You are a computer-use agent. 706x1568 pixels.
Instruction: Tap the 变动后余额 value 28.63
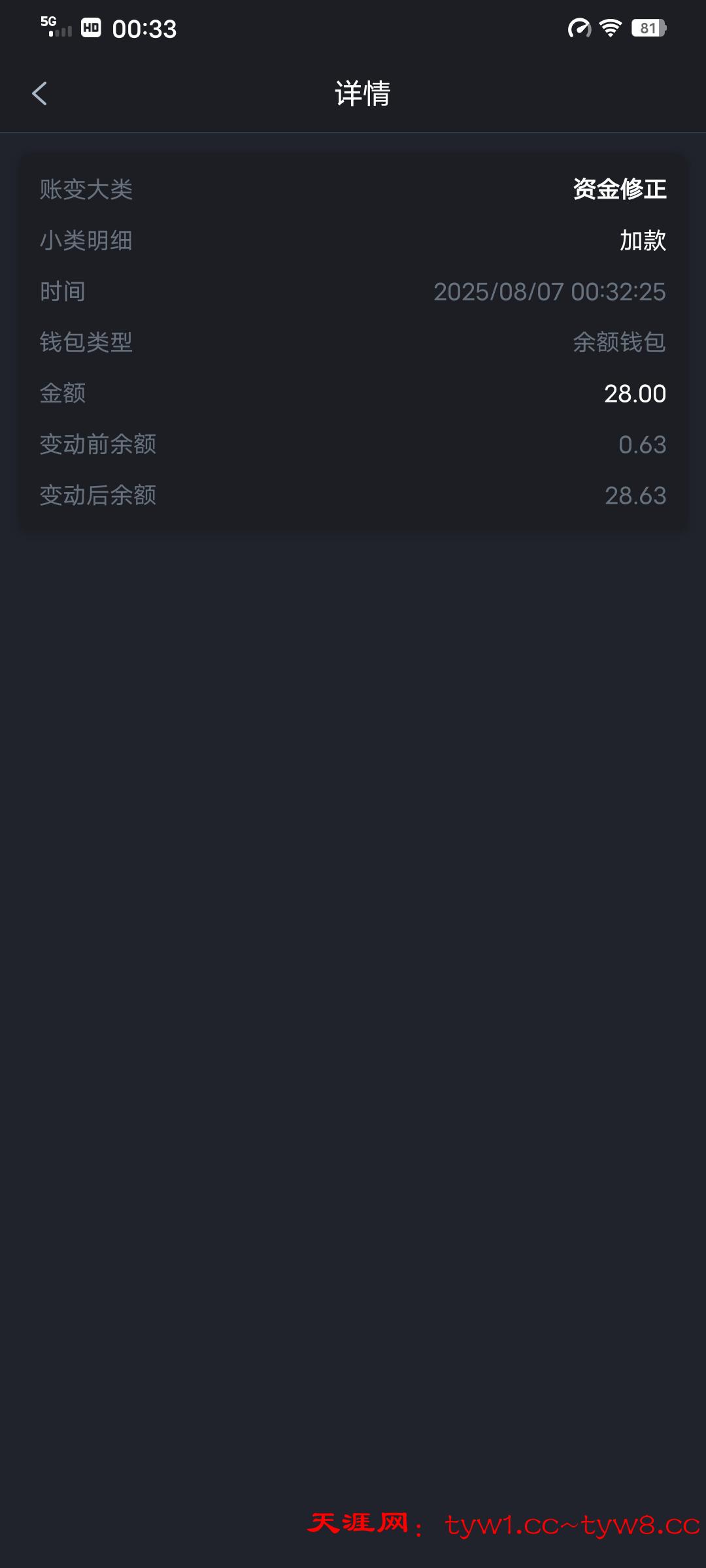[635, 495]
